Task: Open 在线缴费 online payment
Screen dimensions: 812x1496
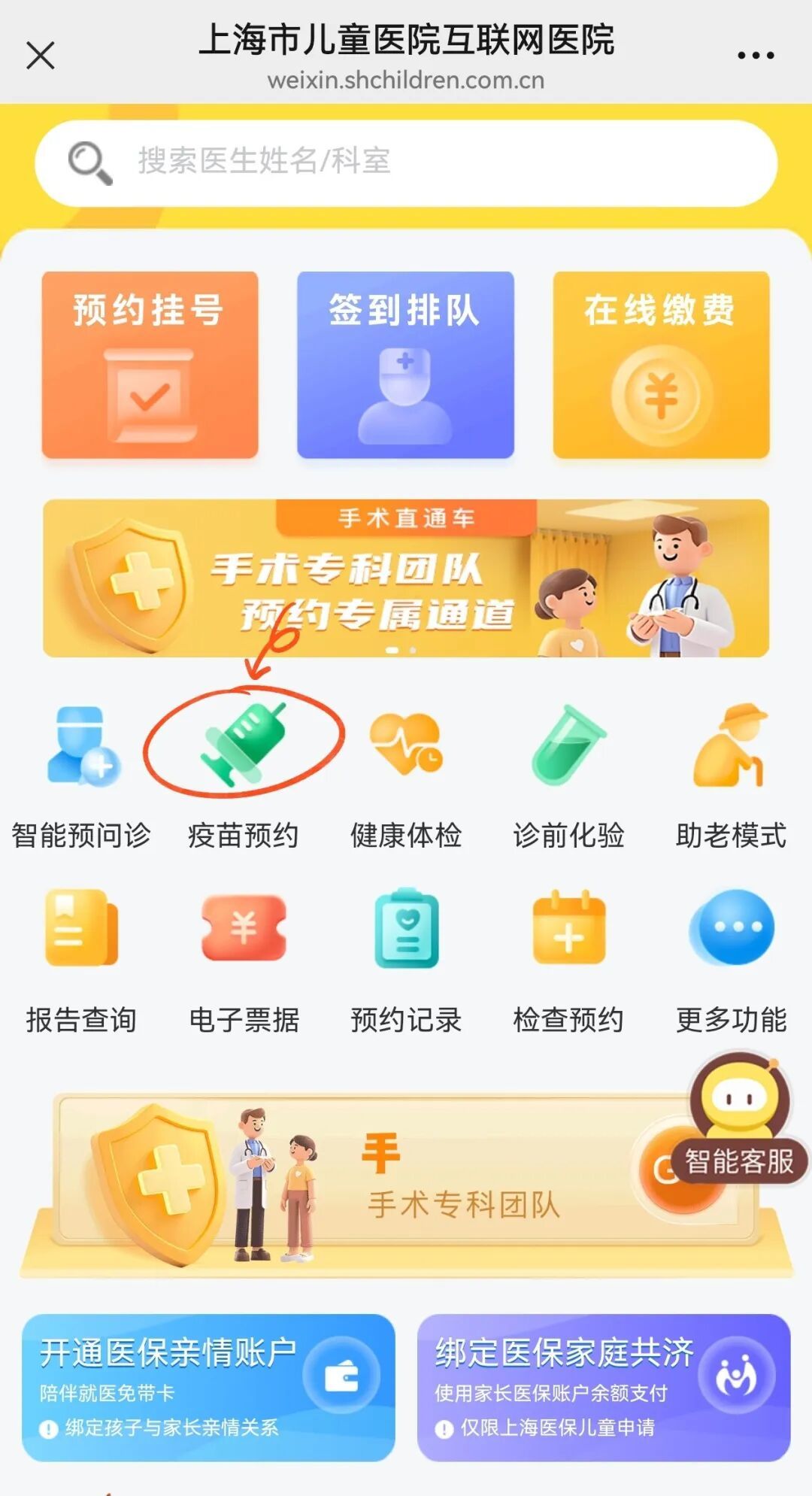Action: click(661, 366)
